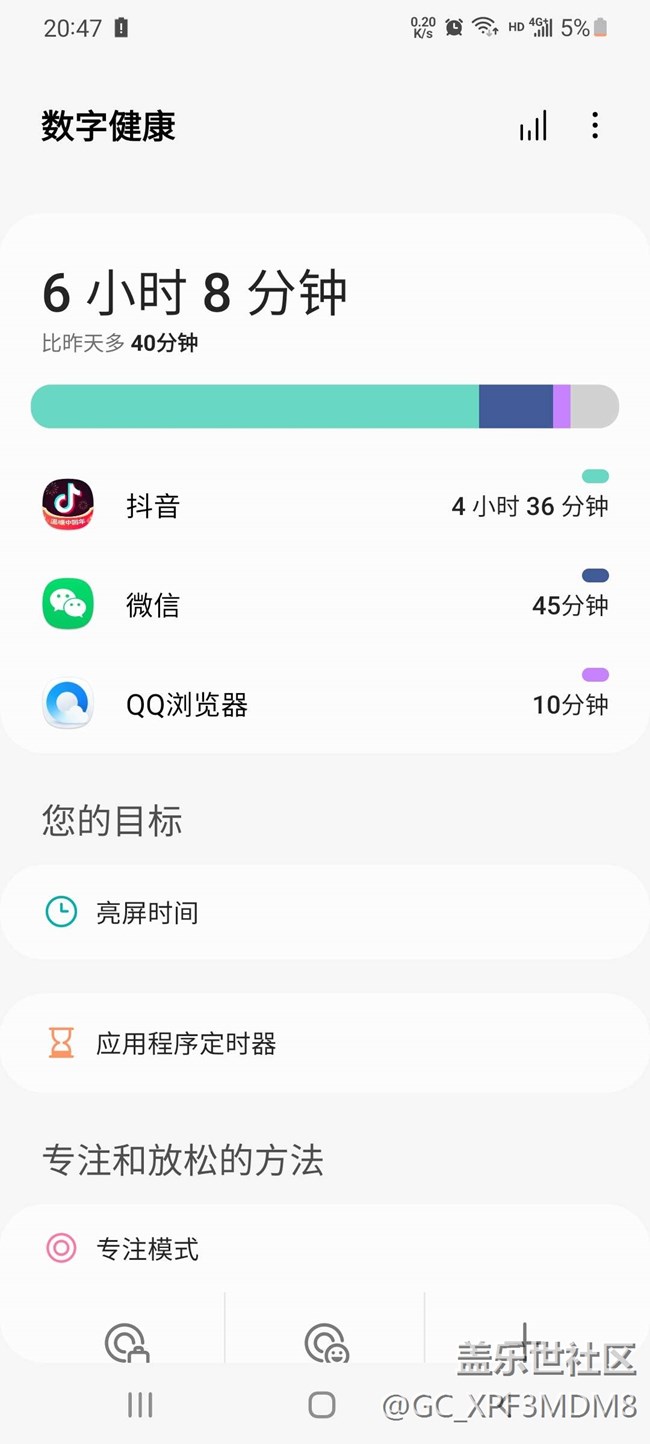
Task: Tap the recent apps navigation button
Action: [140, 1405]
